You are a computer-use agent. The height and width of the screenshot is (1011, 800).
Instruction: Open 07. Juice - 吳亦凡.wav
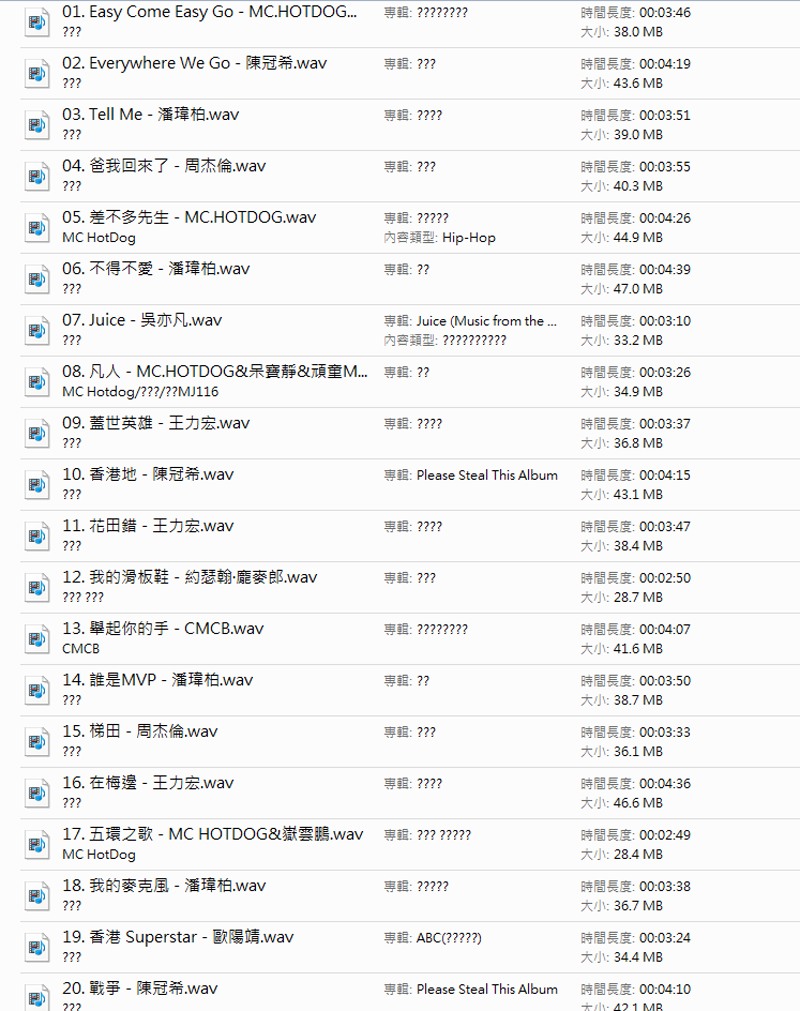coord(142,320)
